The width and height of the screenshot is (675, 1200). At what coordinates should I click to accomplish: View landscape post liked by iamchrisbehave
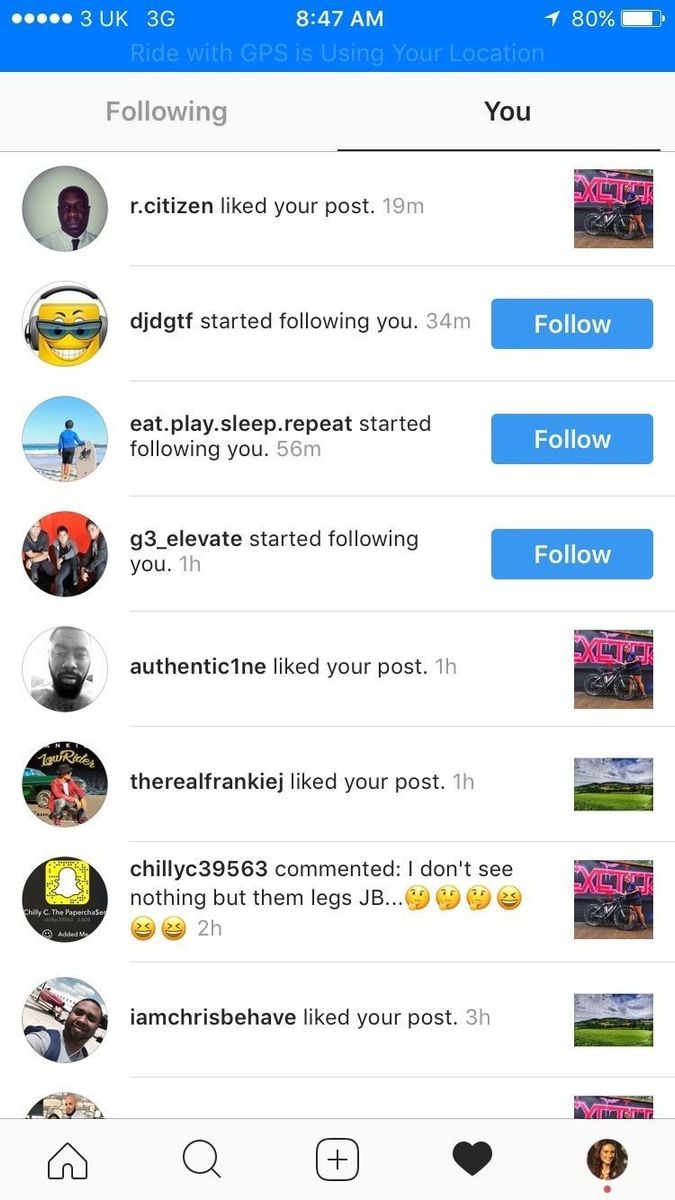pos(613,1019)
